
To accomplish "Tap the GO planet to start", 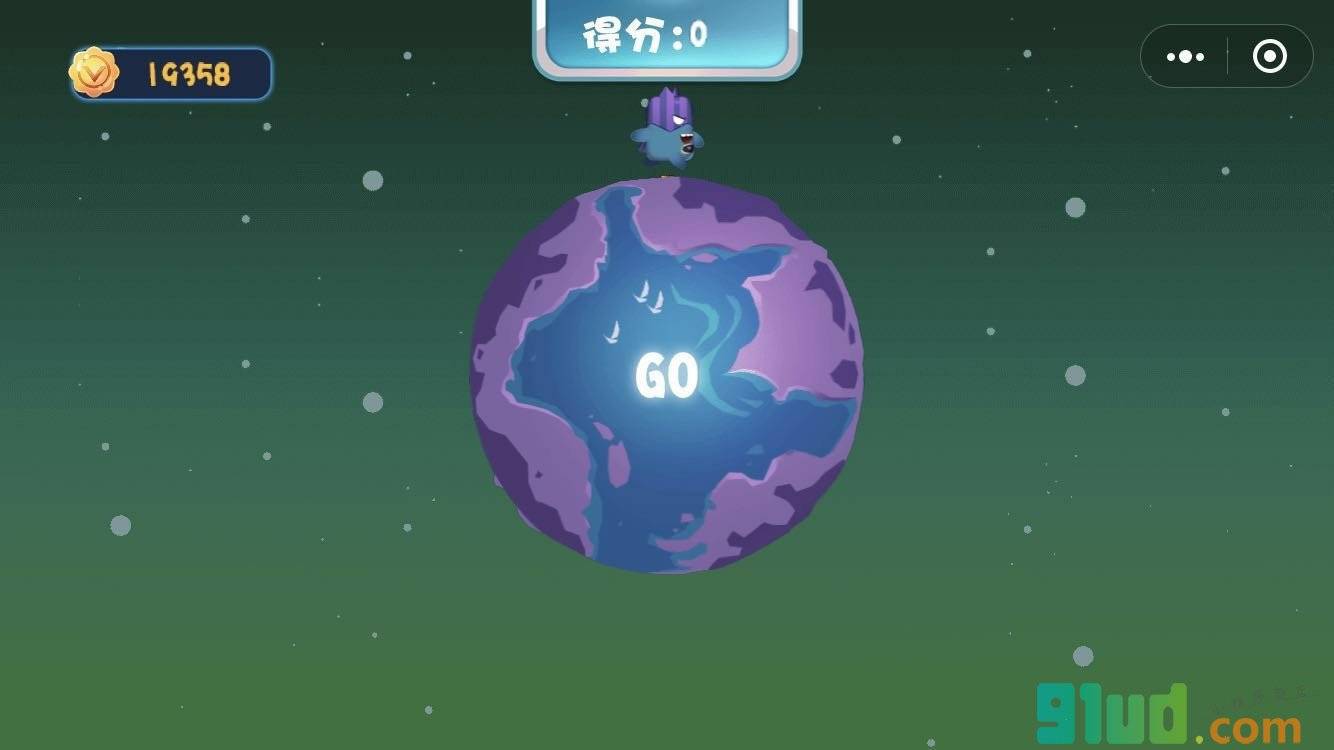I will [666, 376].
